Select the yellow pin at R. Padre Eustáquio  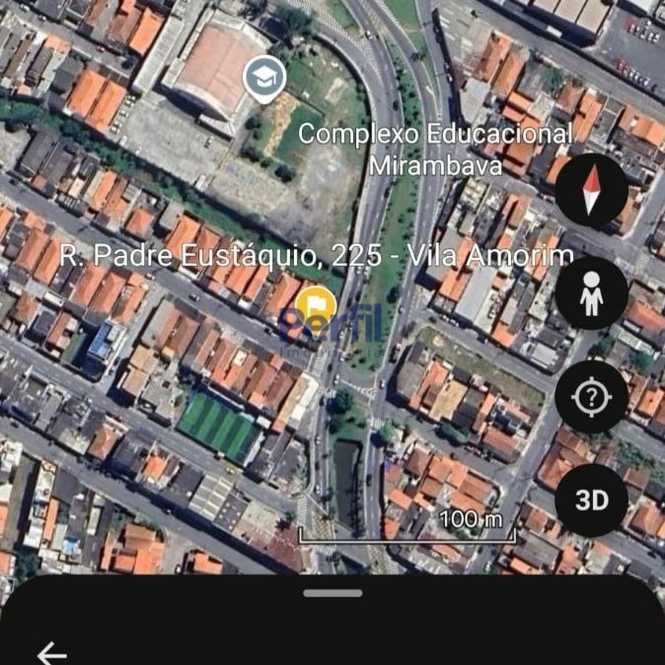coord(316,303)
